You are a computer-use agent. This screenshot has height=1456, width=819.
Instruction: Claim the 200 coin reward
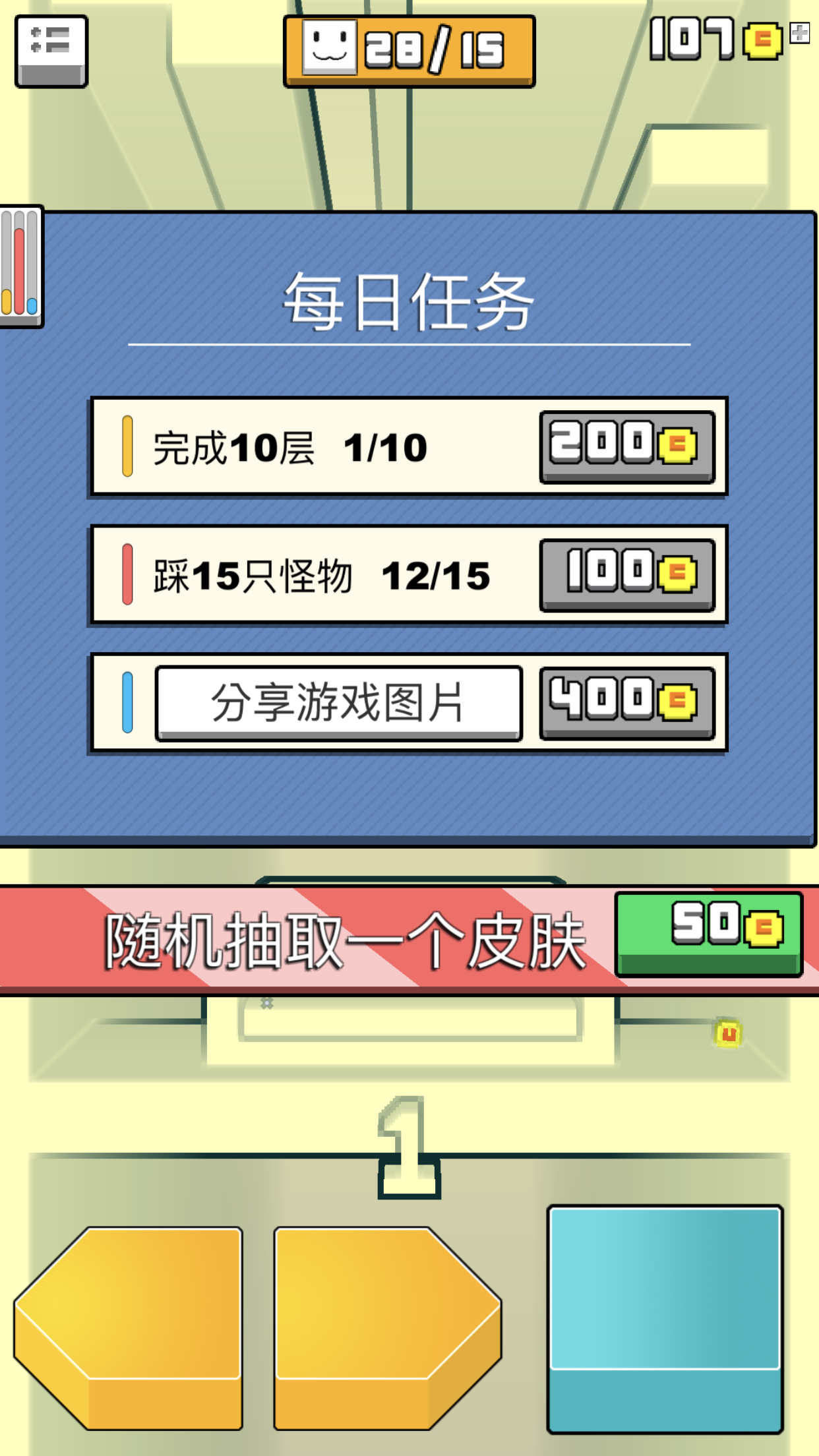626,446
